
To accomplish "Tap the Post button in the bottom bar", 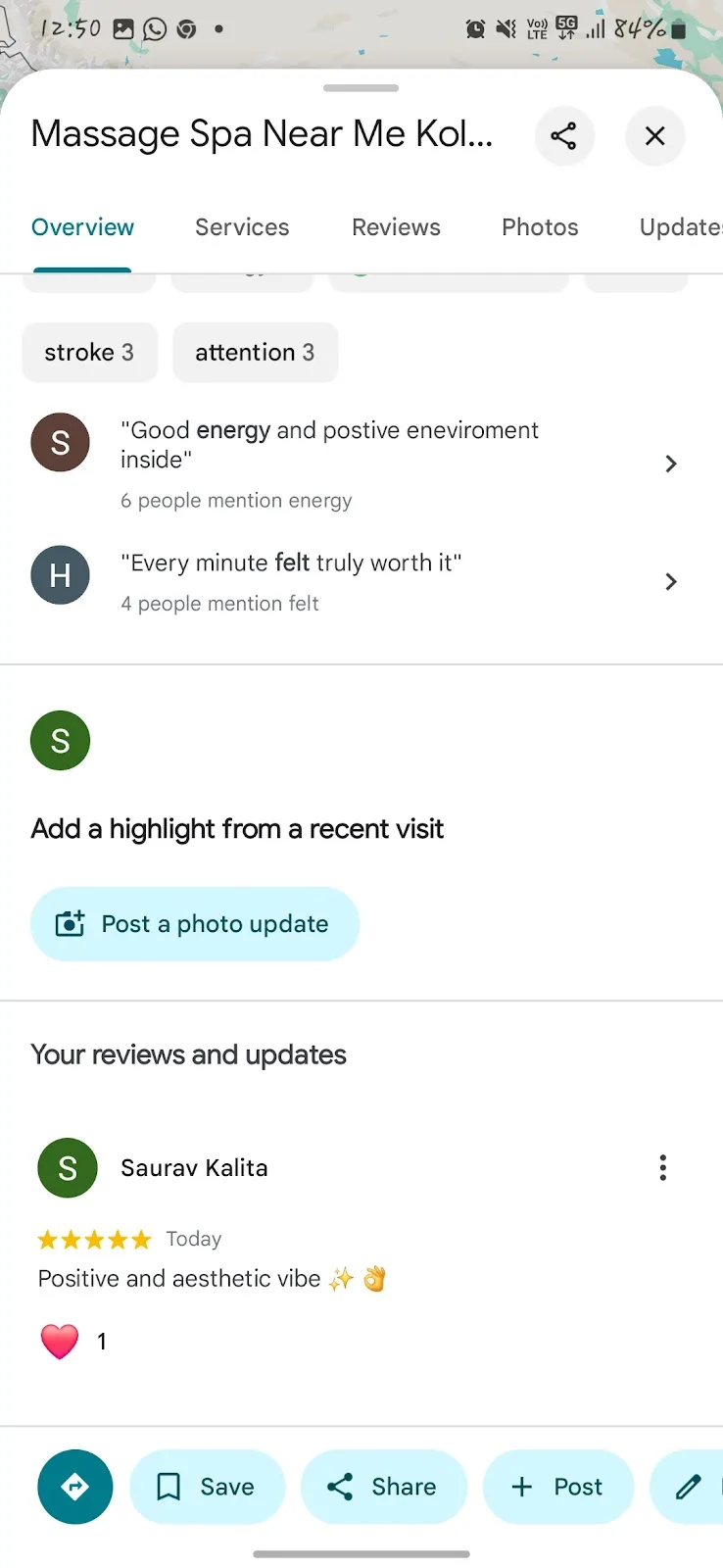I will tap(557, 1487).
